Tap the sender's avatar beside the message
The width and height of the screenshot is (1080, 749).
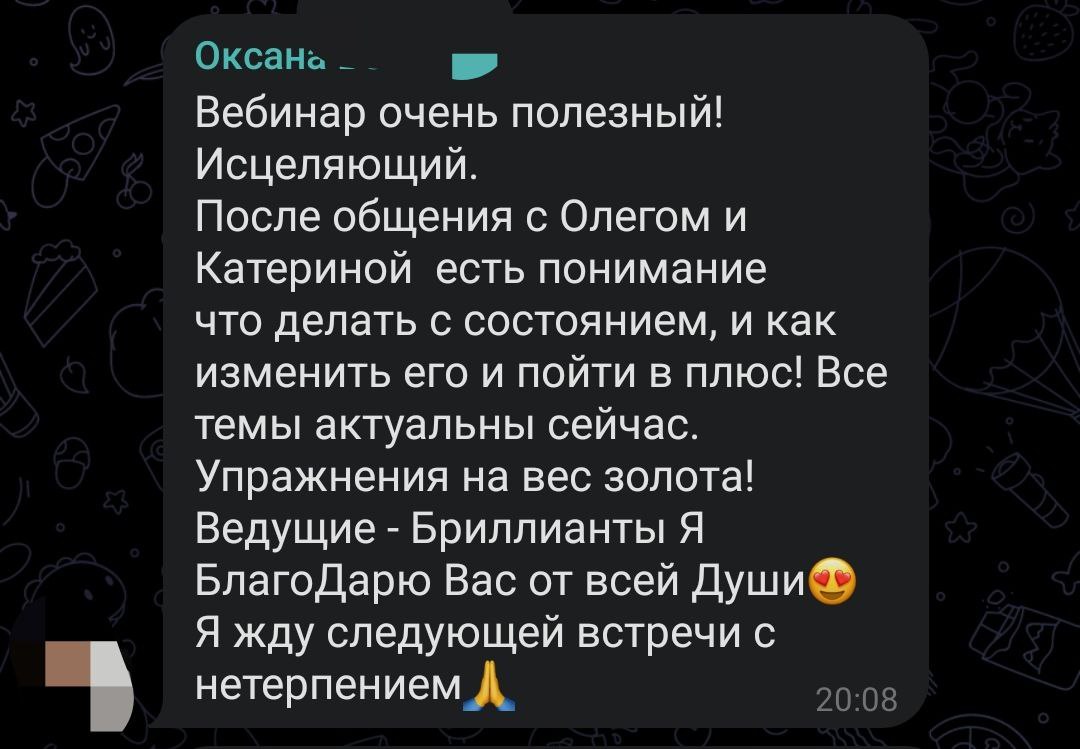pyautogui.click(x=91, y=679)
